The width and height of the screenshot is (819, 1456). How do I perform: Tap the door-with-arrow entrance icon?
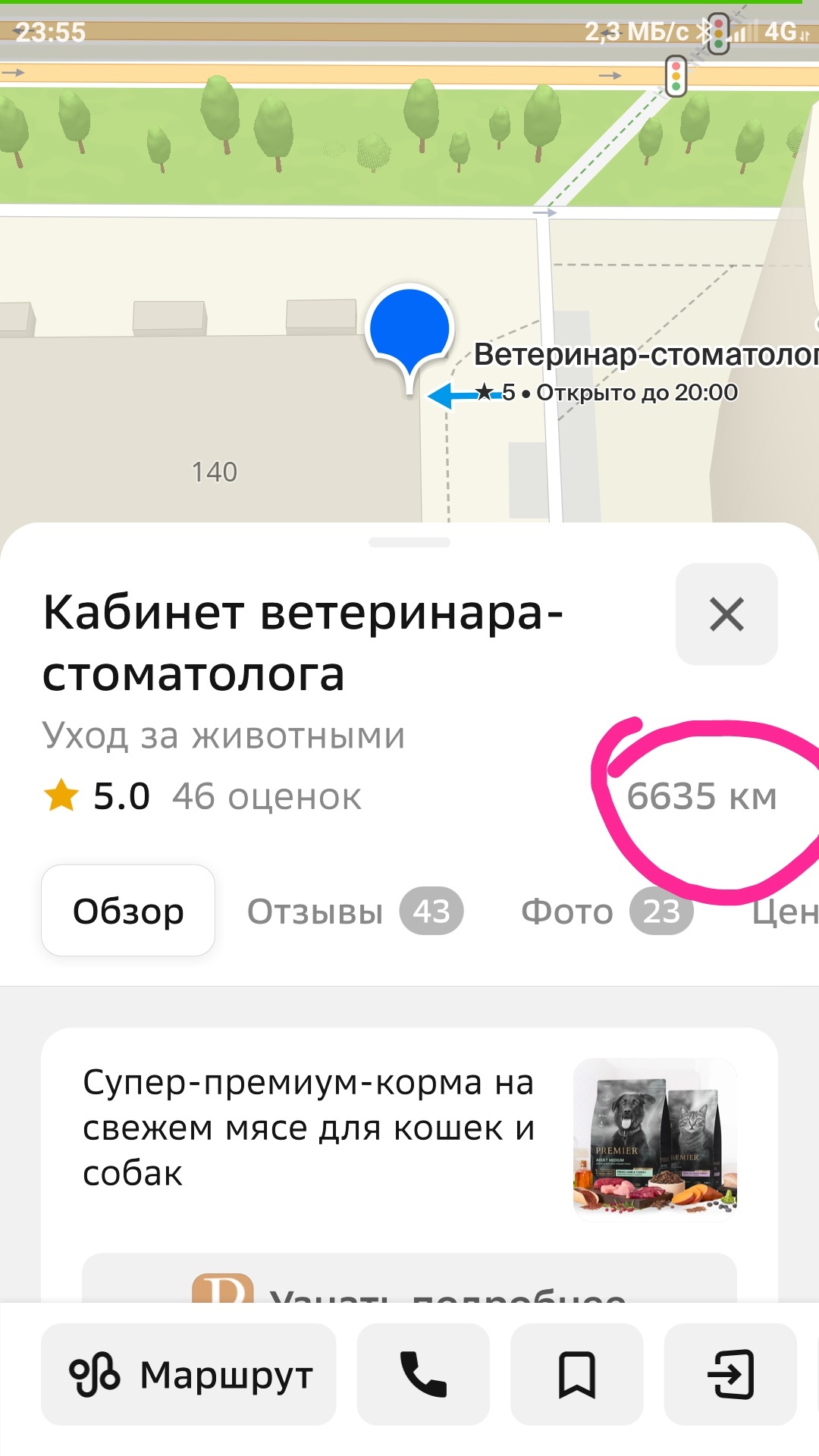[730, 1374]
